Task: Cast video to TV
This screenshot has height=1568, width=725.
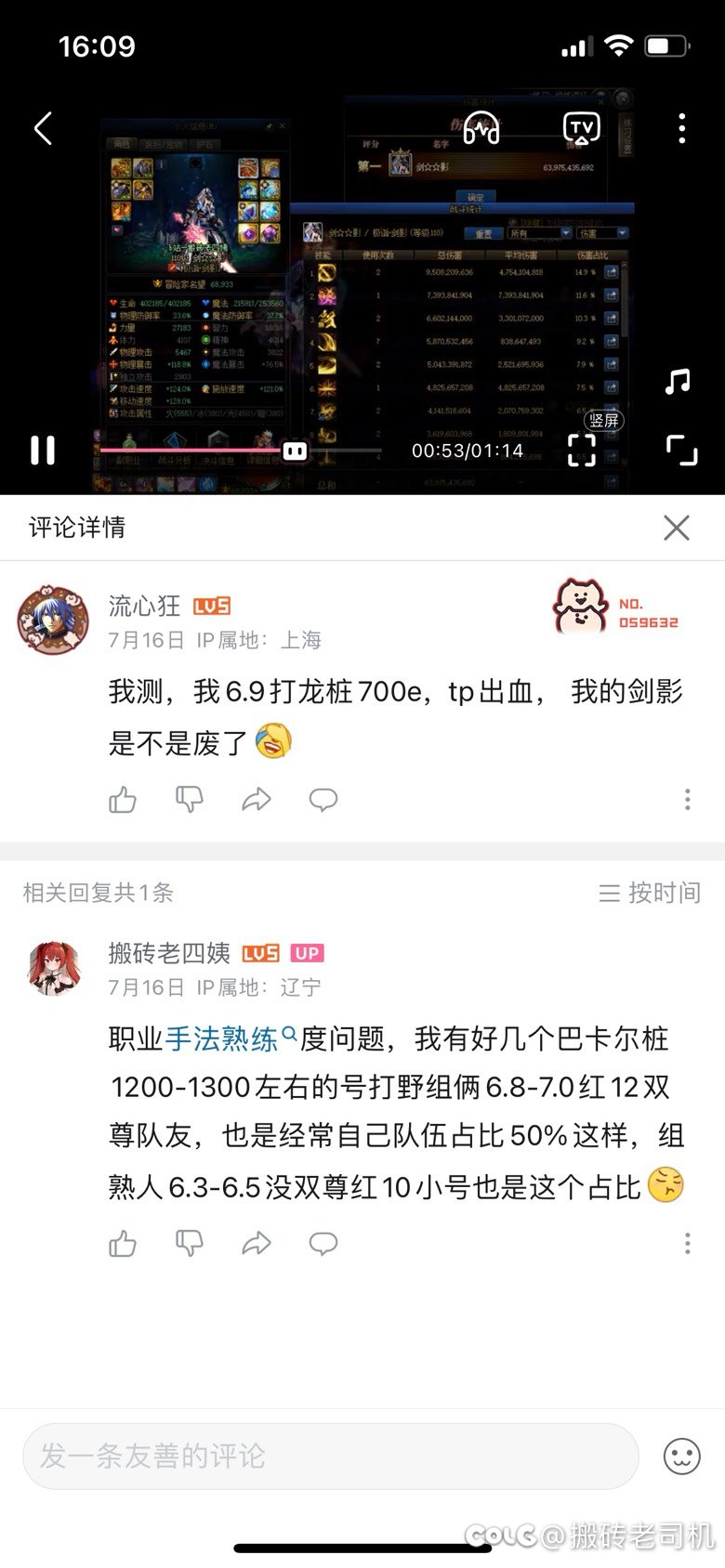Action: pyautogui.click(x=582, y=128)
